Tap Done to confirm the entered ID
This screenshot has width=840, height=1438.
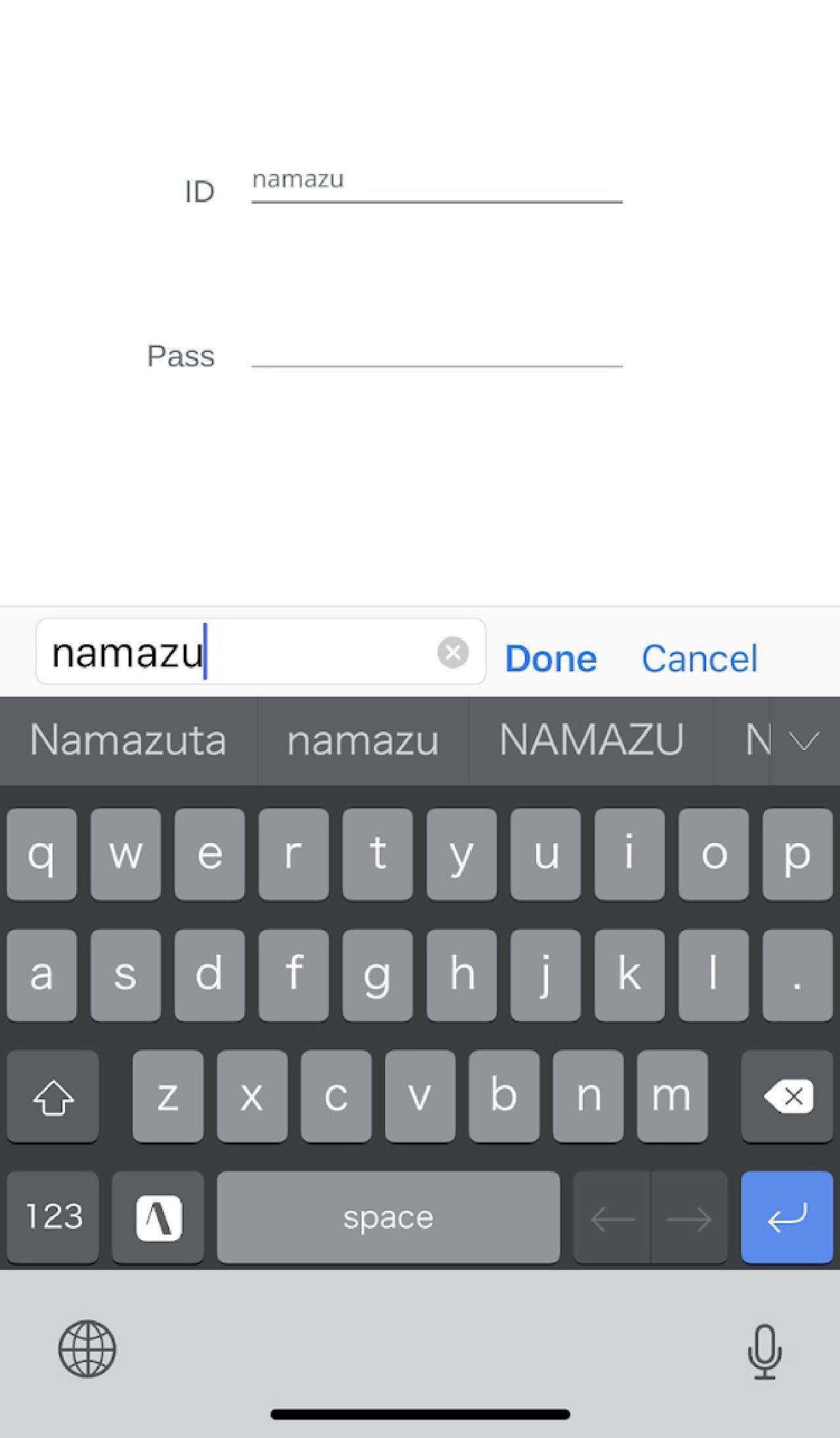[551, 658]
